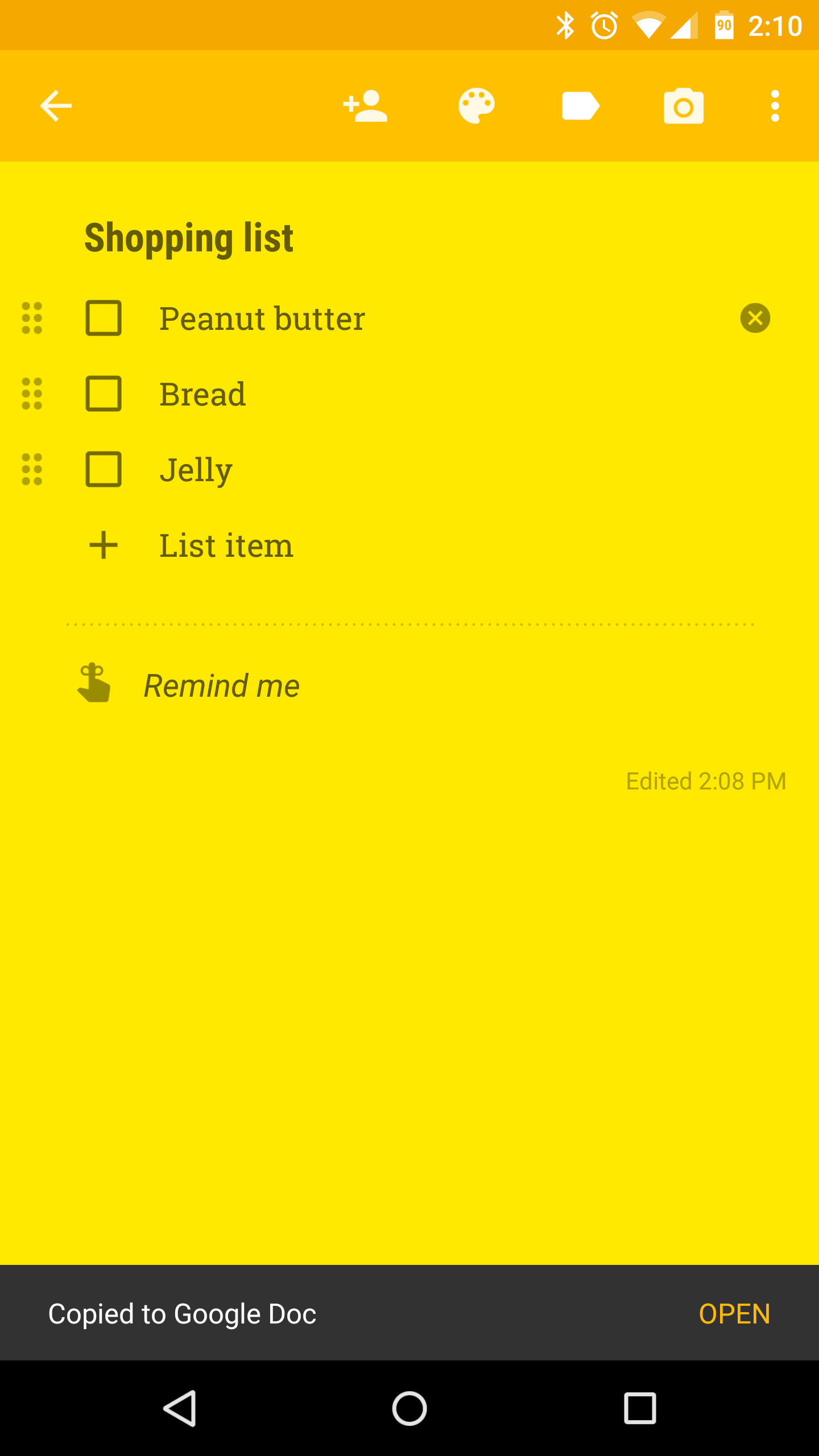Edit the Bread item text
The image size is (819, 1456).
click(x=202, y=394)
